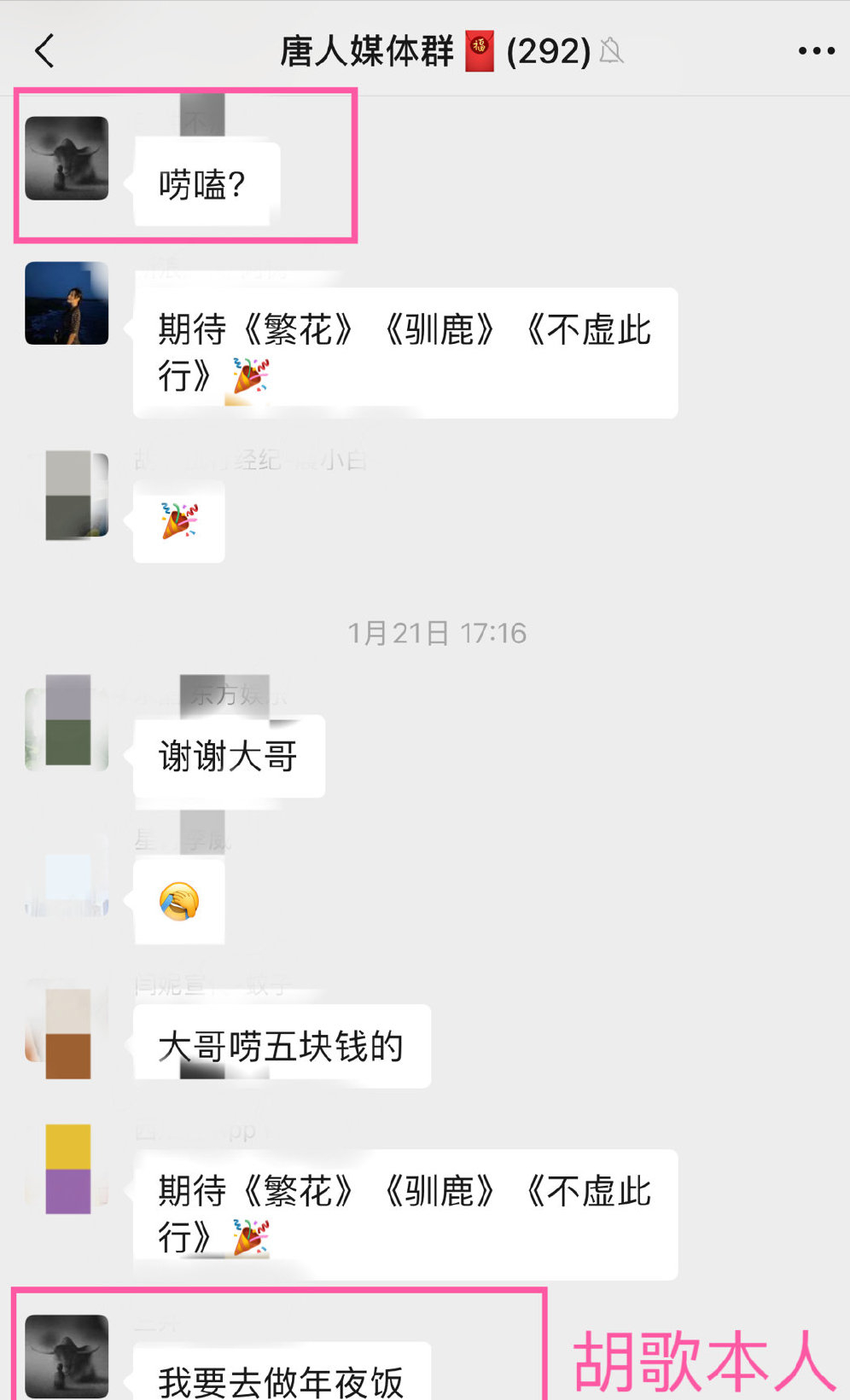Tap the standalone party popper emoji message
Screen dimensions: 850x1400
coord(178,521)
